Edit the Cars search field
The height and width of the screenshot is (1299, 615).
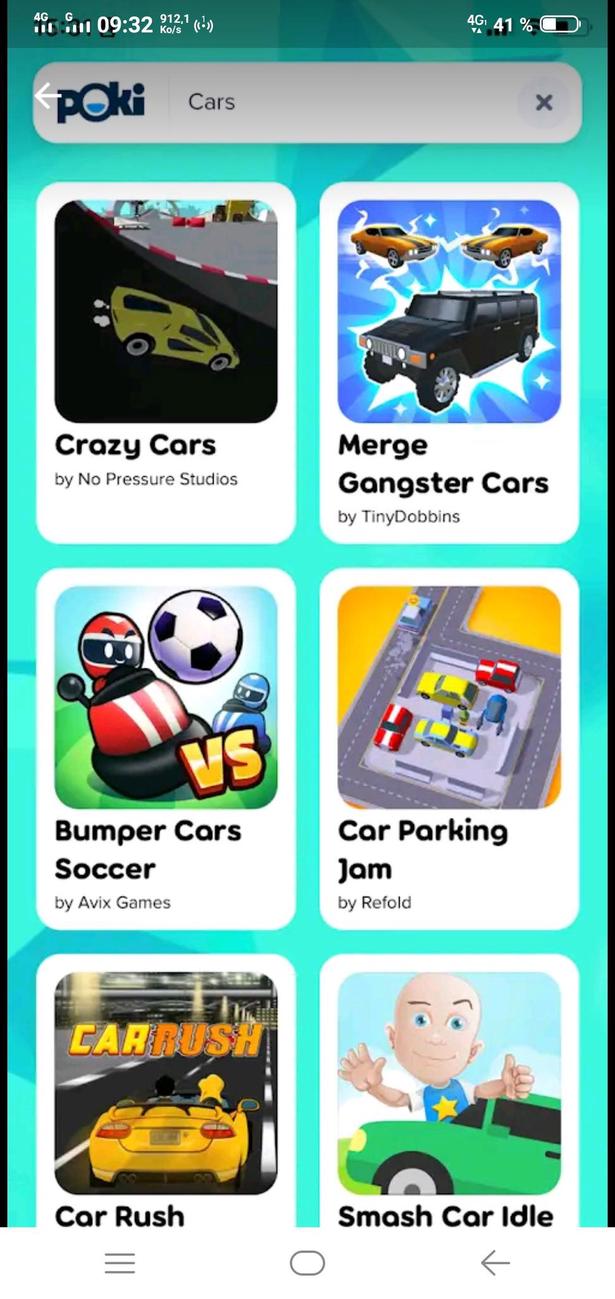[x=340, y=102]
